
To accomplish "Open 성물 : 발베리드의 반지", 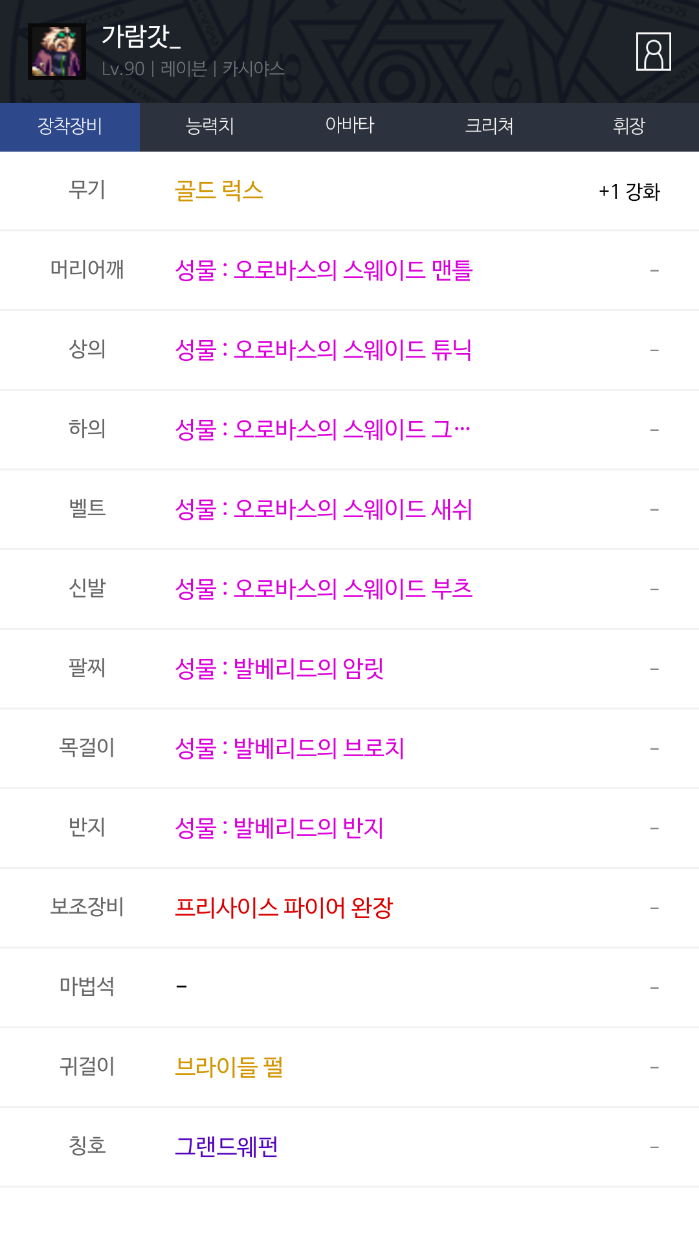I will [279, 828].
